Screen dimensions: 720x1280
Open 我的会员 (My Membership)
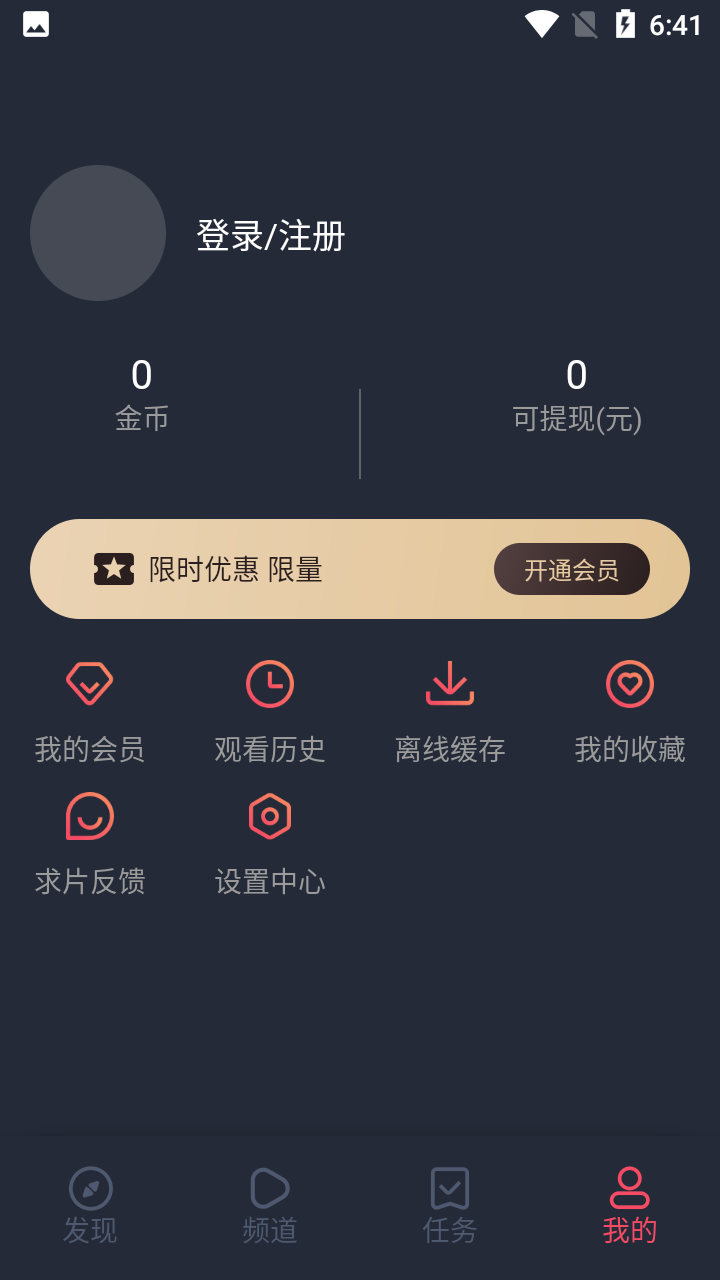point(89,710)
